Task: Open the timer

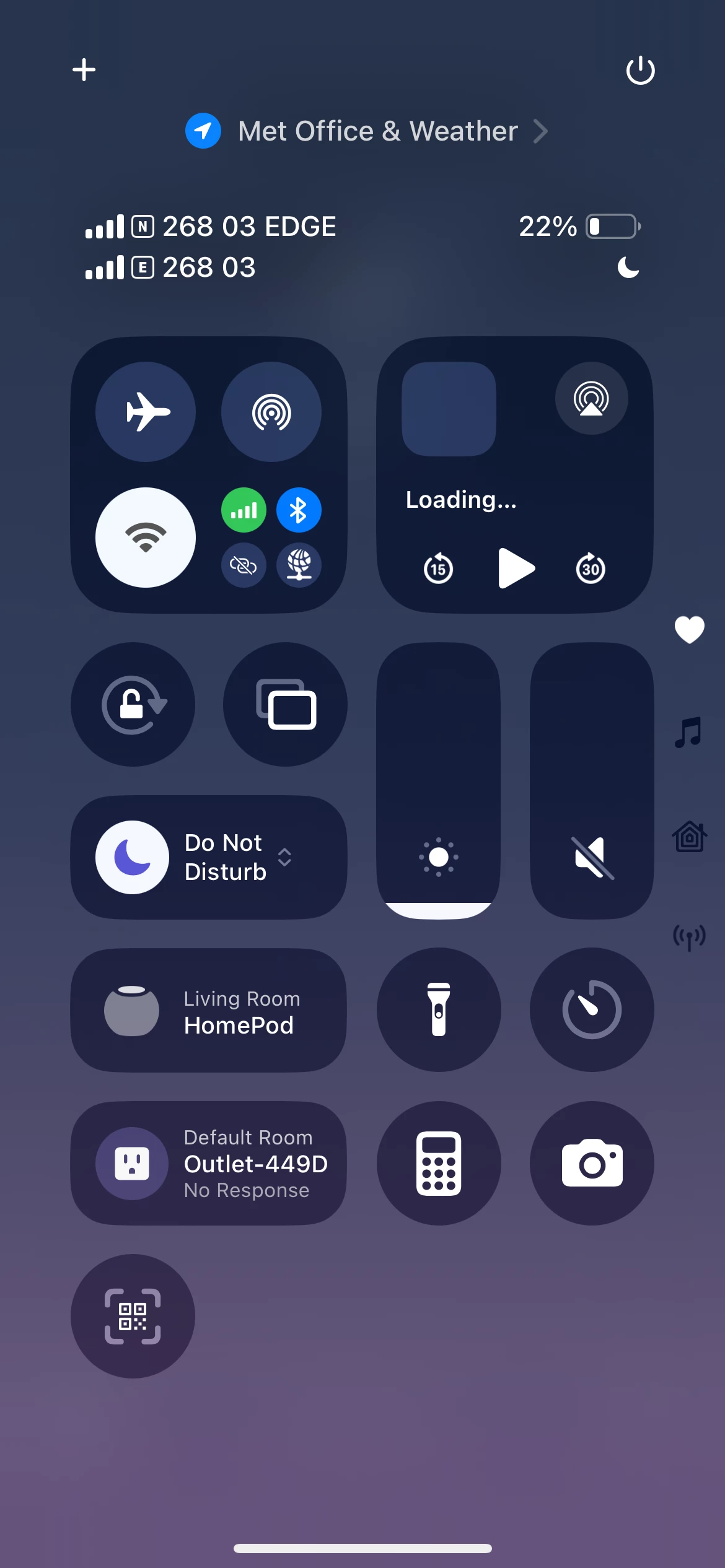Action: pos(591,1009)
